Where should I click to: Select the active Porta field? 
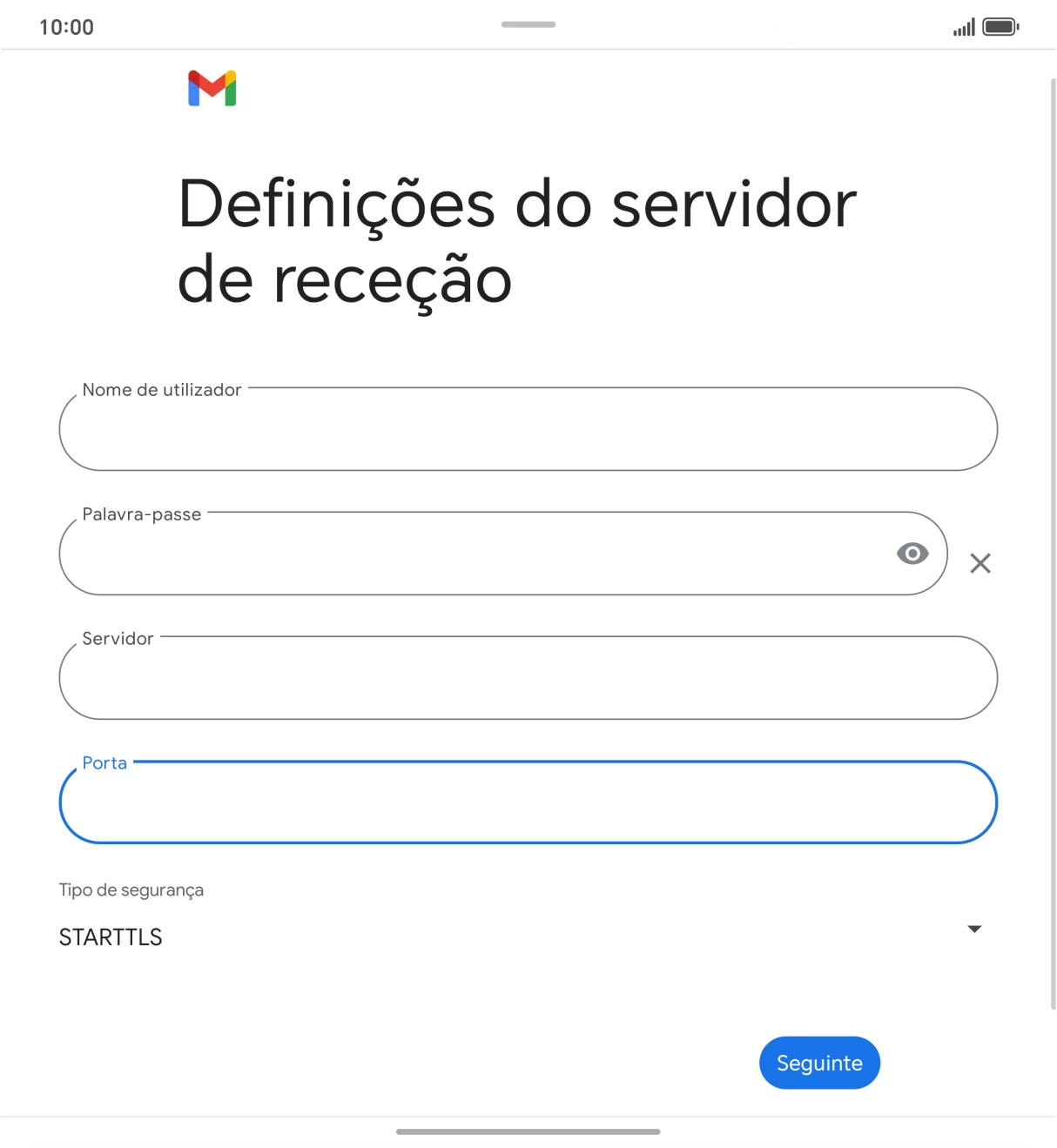coord(528,802)
